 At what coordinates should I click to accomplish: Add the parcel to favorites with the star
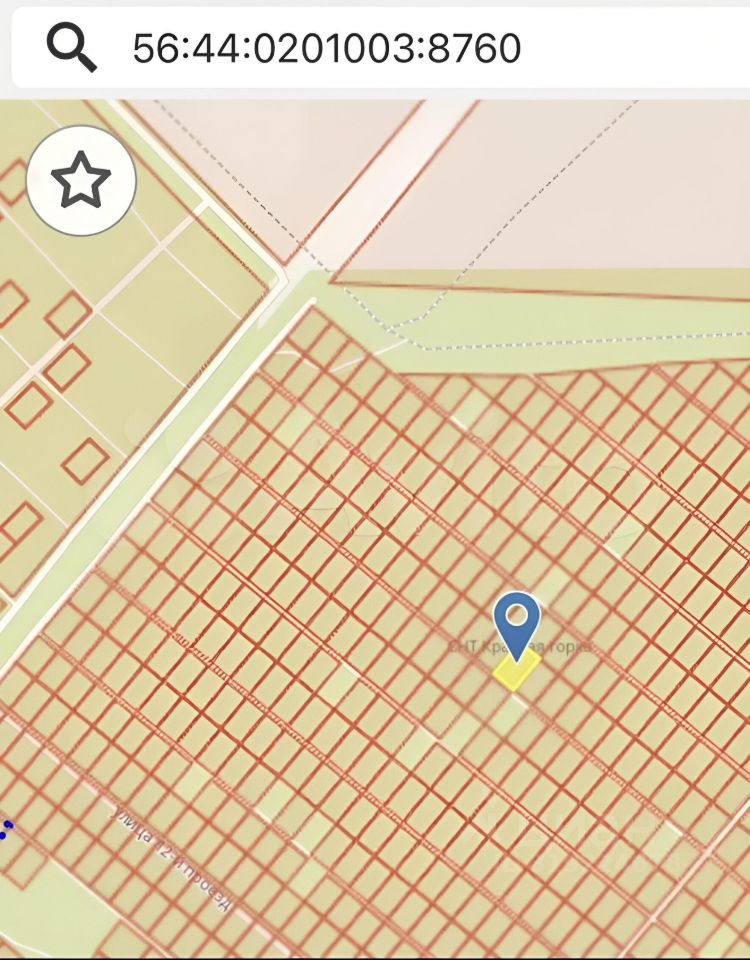pos(81,181)
